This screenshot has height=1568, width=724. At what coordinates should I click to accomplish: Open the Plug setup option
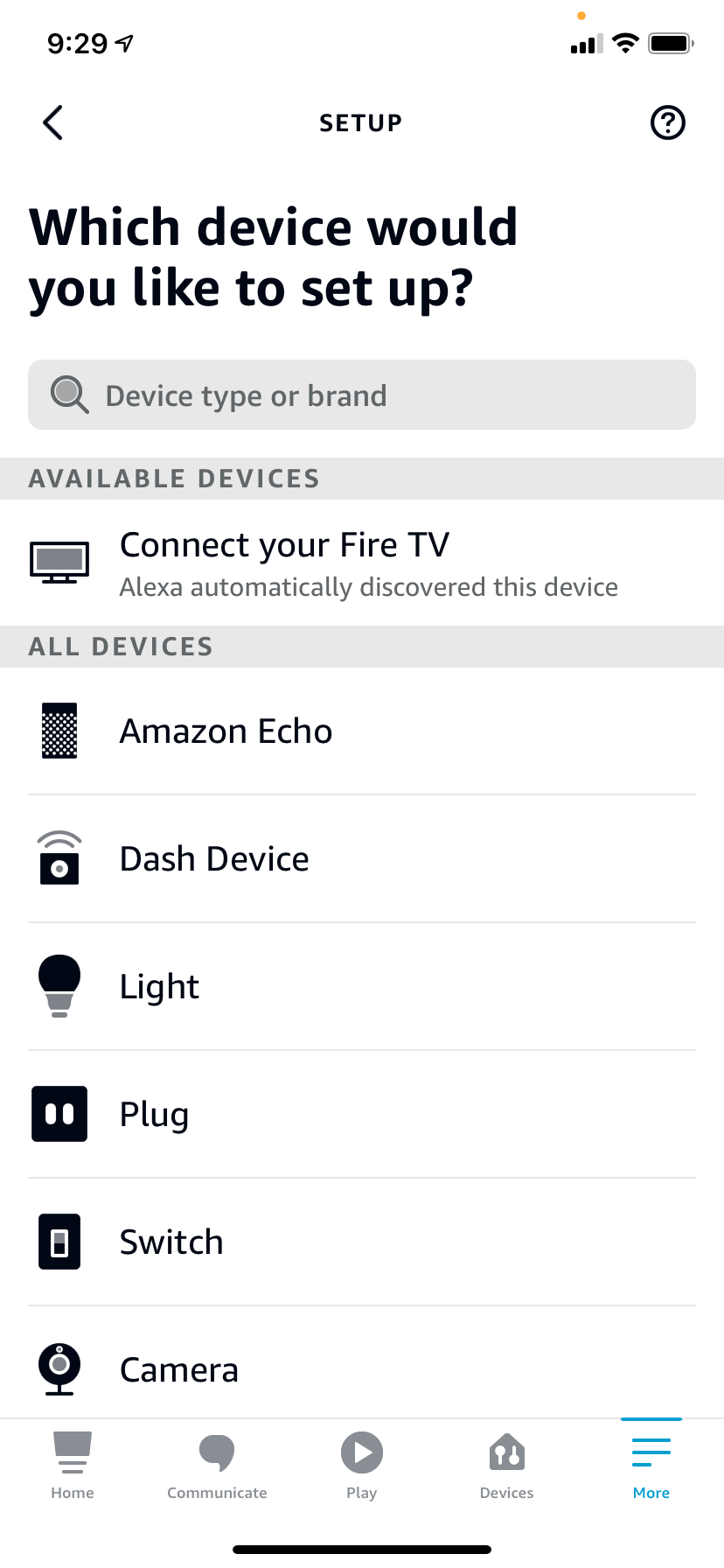click(x=362, y=1115)
